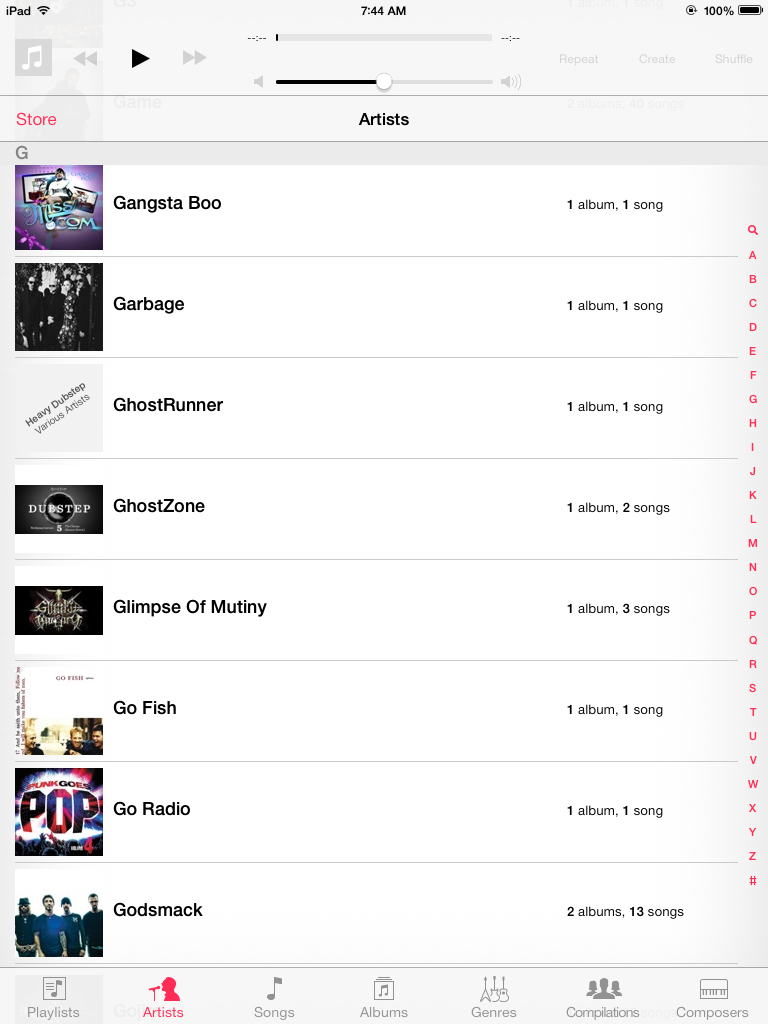This screenshot has width=768, height=1024.
Task: Open artist Garbage
Action: (x=149, y=304)
